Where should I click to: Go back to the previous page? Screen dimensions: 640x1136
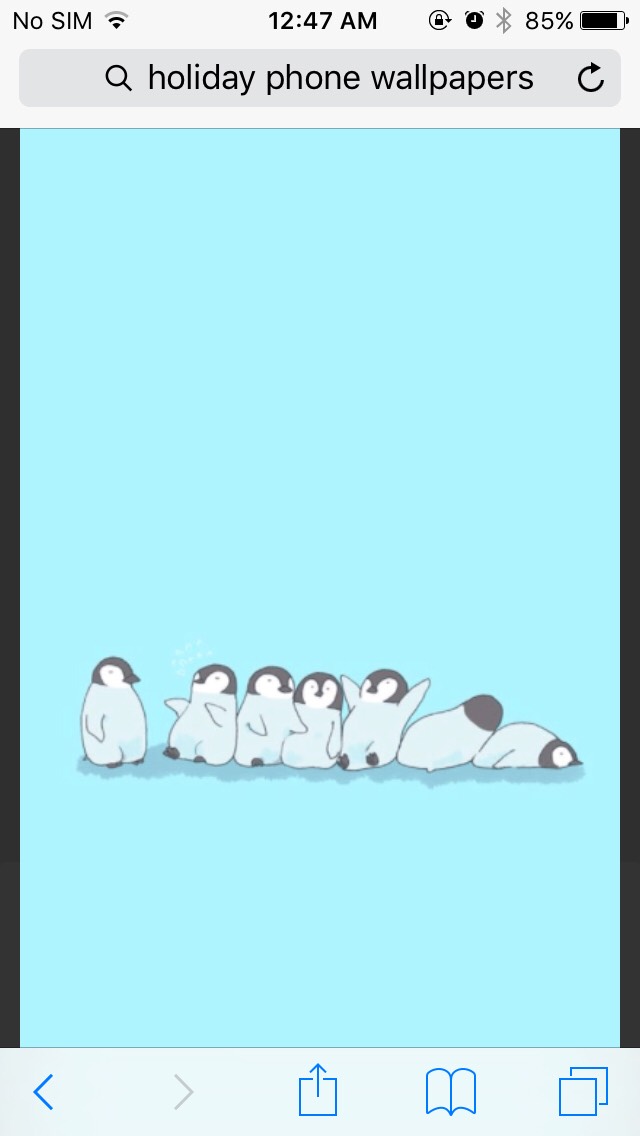coord(43,1091)
